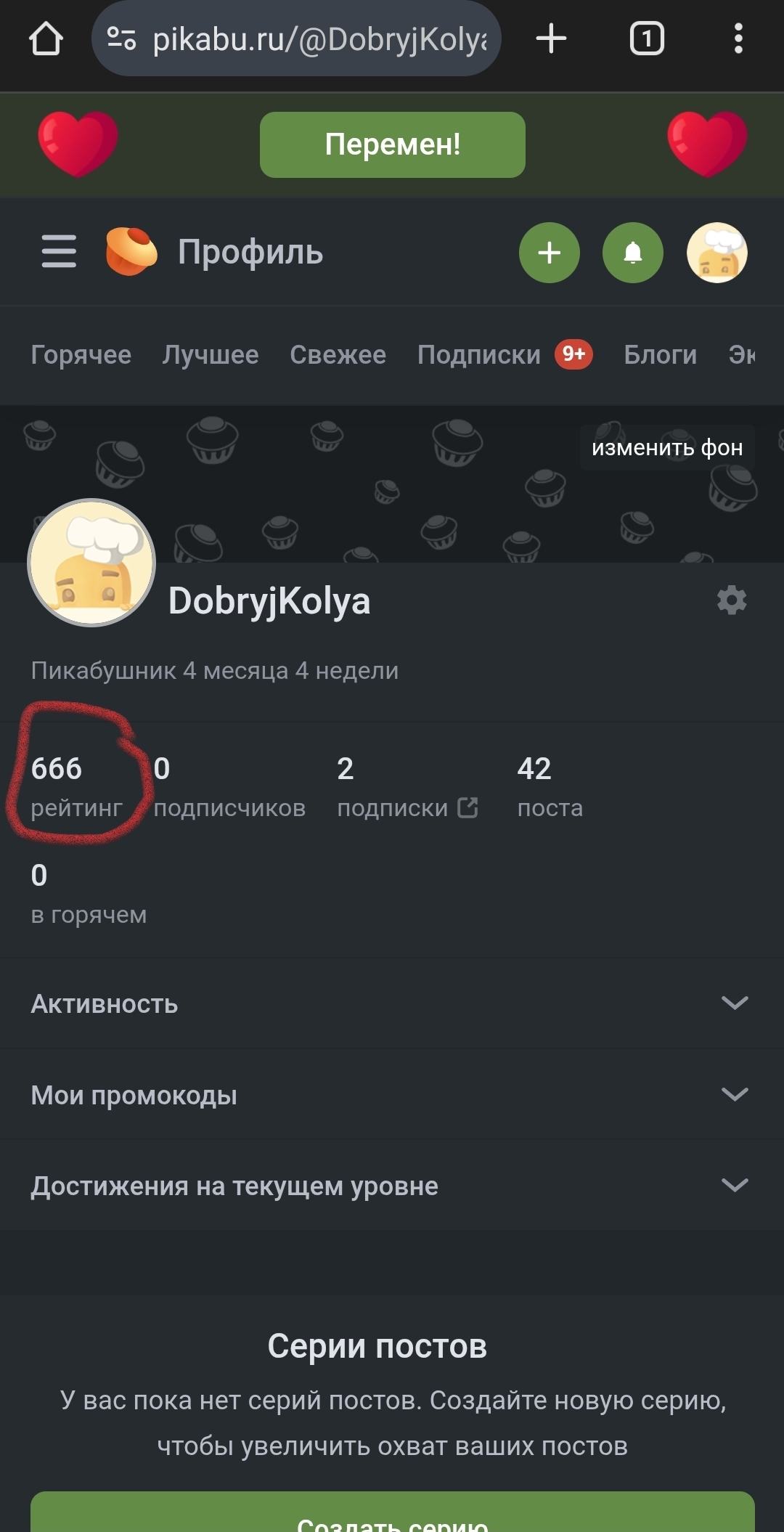Switch to the Блоги tab
784x1532 pixels.
click(x=660, y=355)
